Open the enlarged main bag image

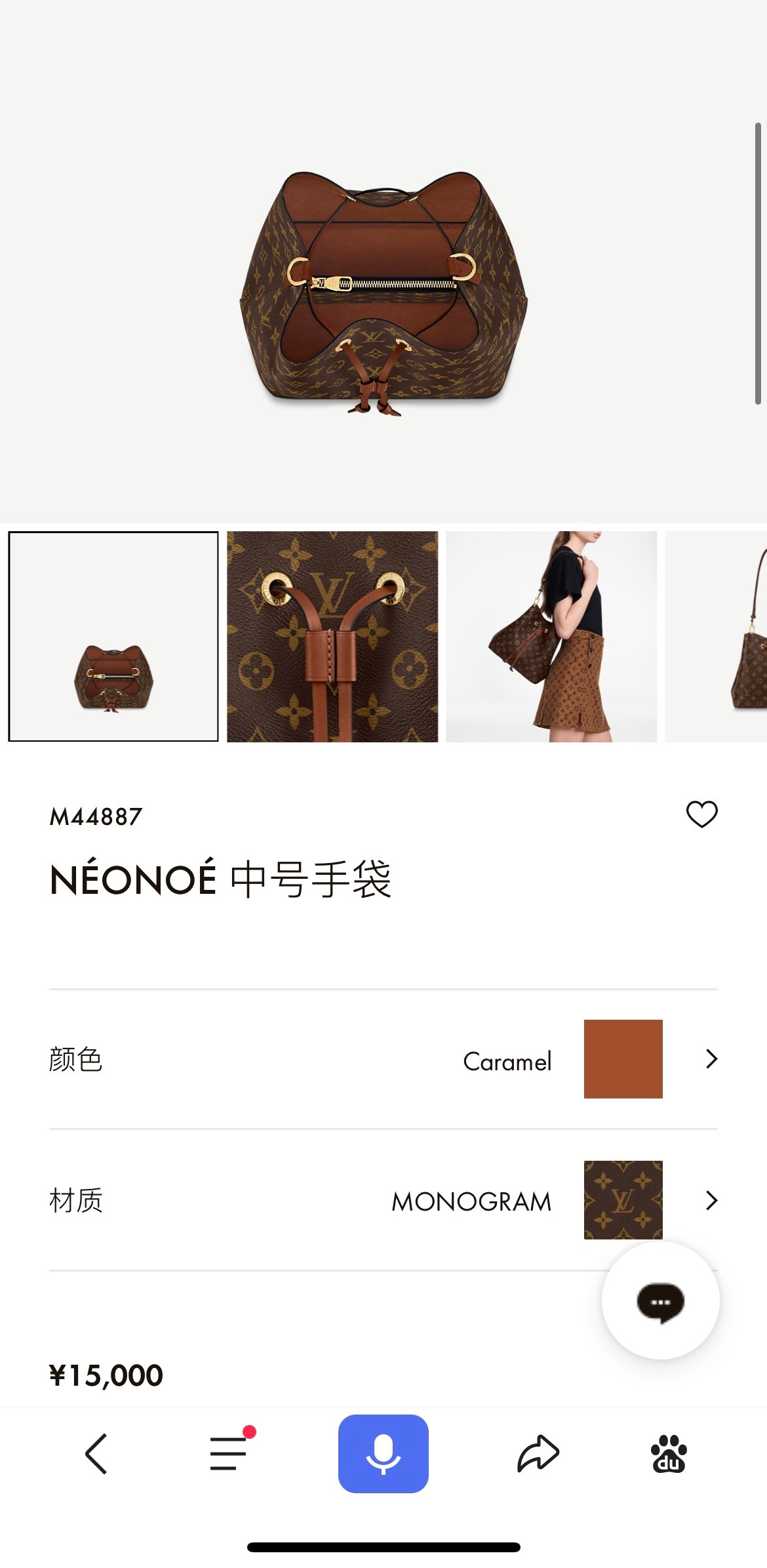pos(383,289)
